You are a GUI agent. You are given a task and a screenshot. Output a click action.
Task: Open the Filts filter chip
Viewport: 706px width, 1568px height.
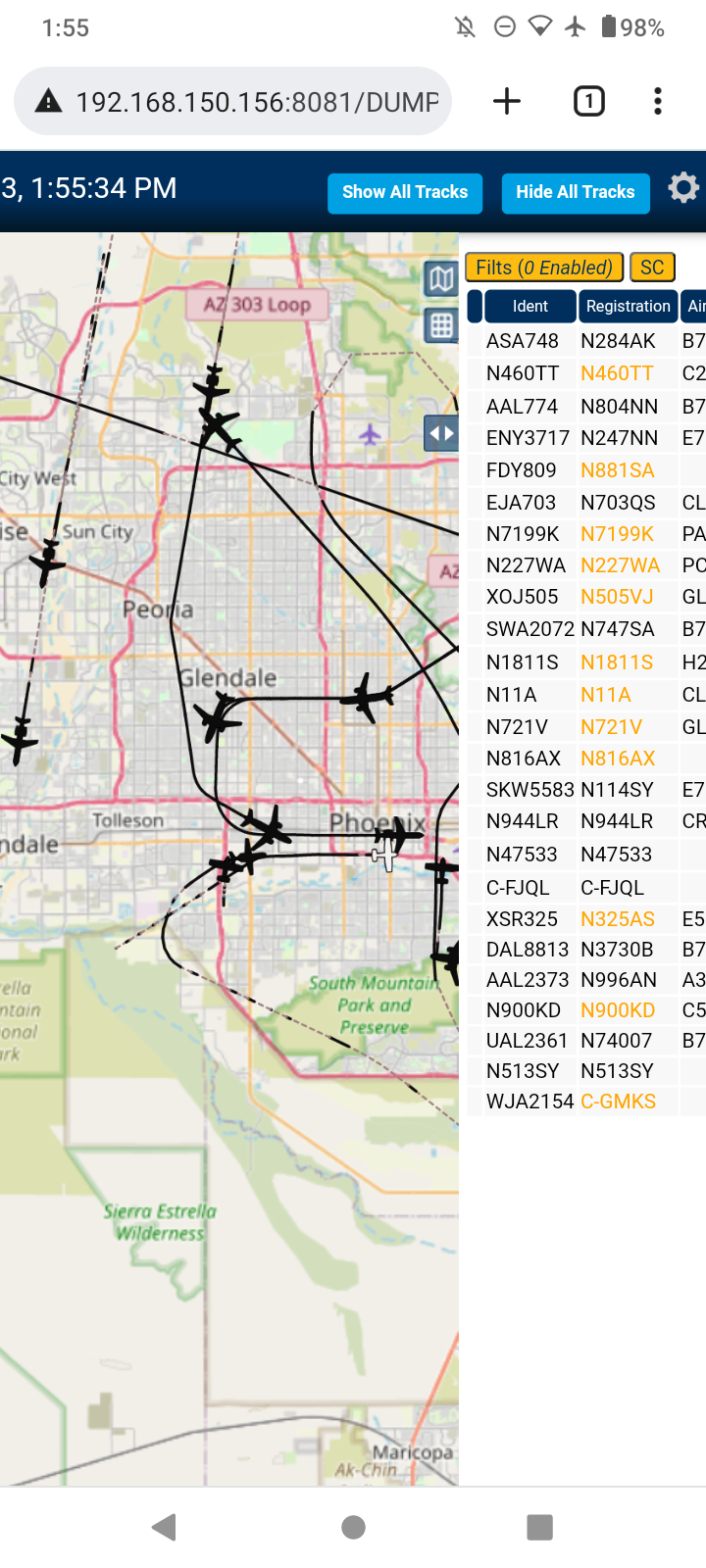click(x=544, y=268)
